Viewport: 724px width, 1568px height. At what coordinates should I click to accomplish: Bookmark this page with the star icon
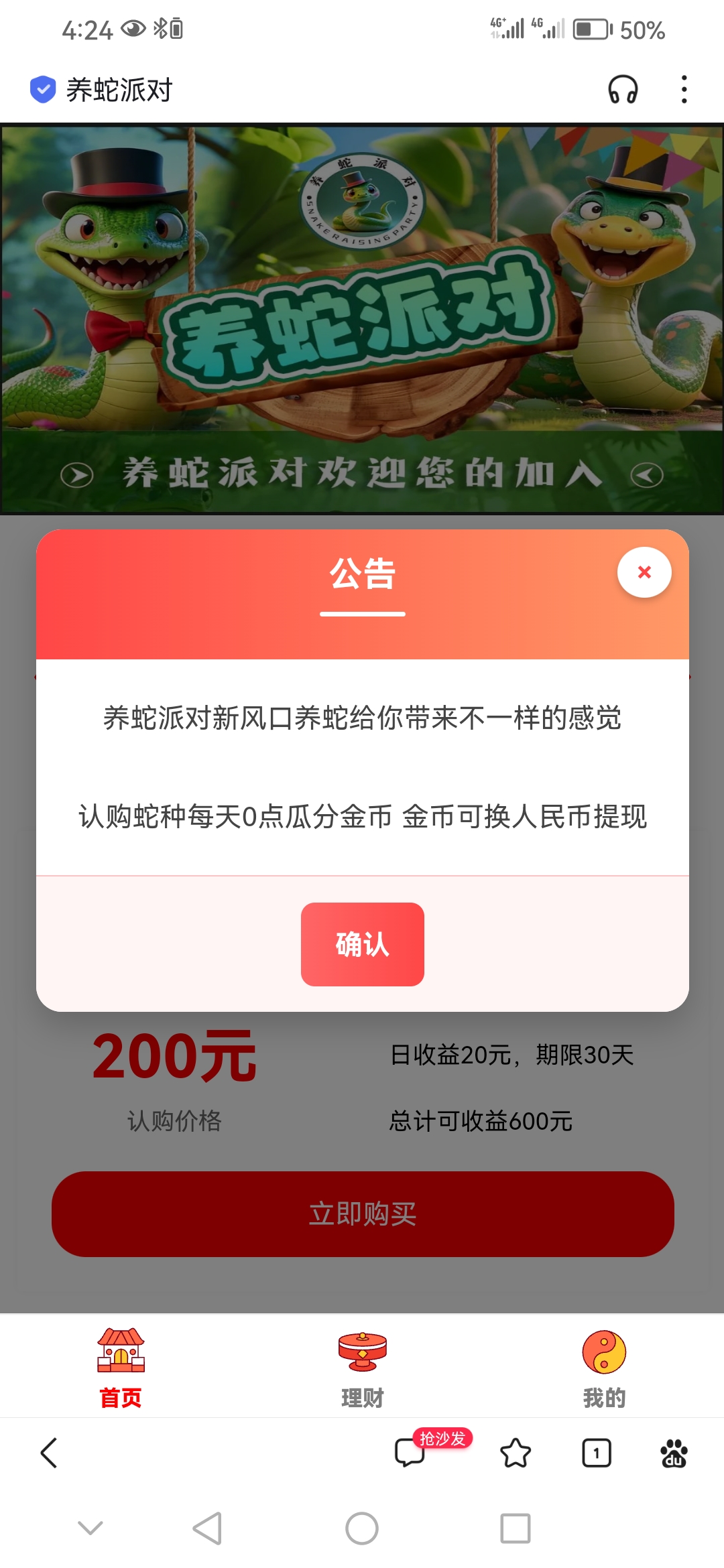coord(516,1453)
